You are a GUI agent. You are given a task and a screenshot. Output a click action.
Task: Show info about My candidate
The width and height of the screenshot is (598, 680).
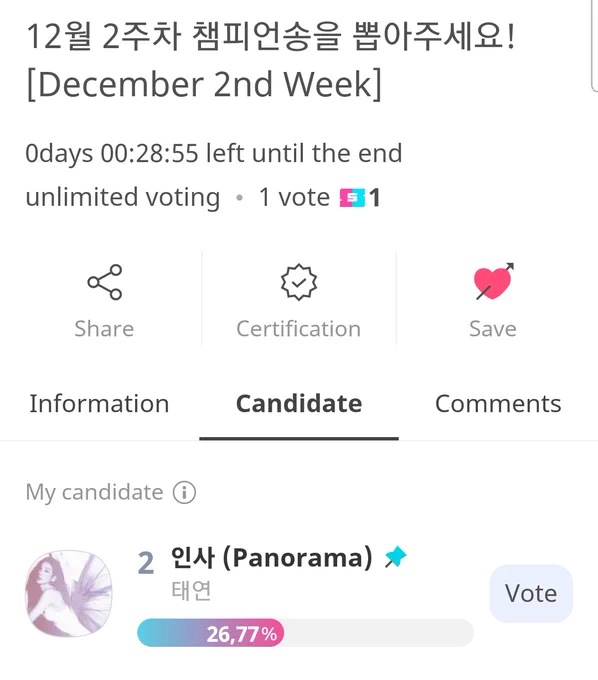(184, 493)
